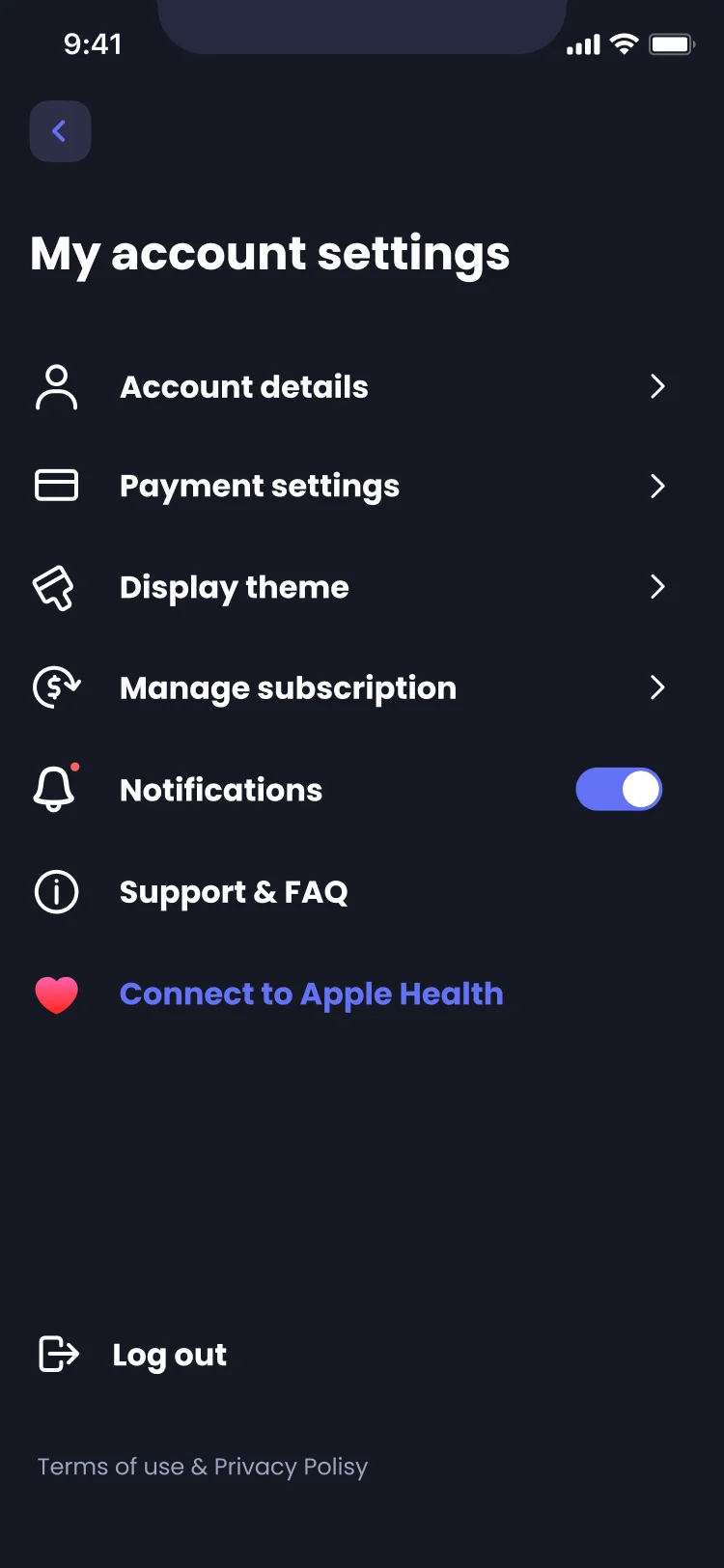Click the Wi-Fi status icon
This screenshot has height=1568, width=724.
(x=623, y=43)
